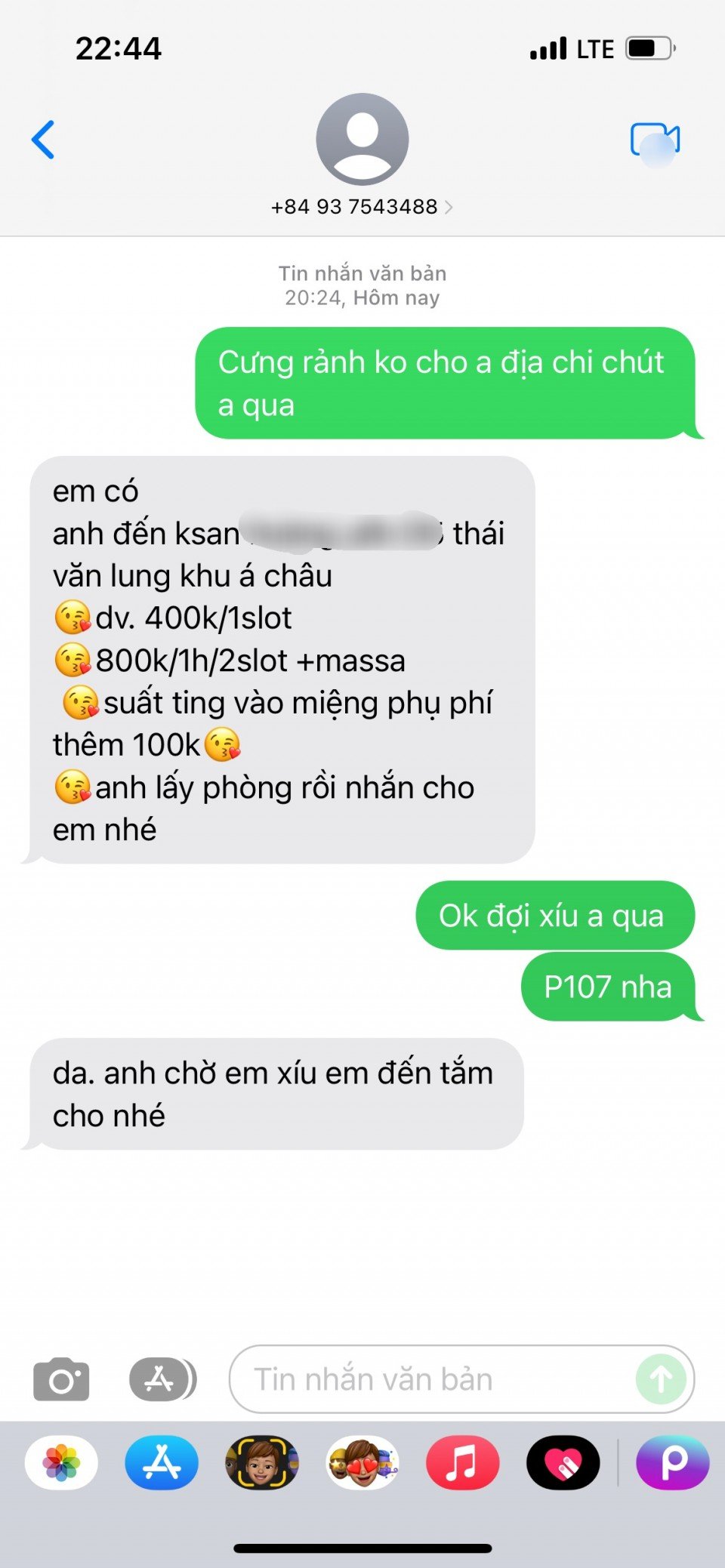Send the message with the arrow button
The image size is (725, 1568).
pos(661,1379)
